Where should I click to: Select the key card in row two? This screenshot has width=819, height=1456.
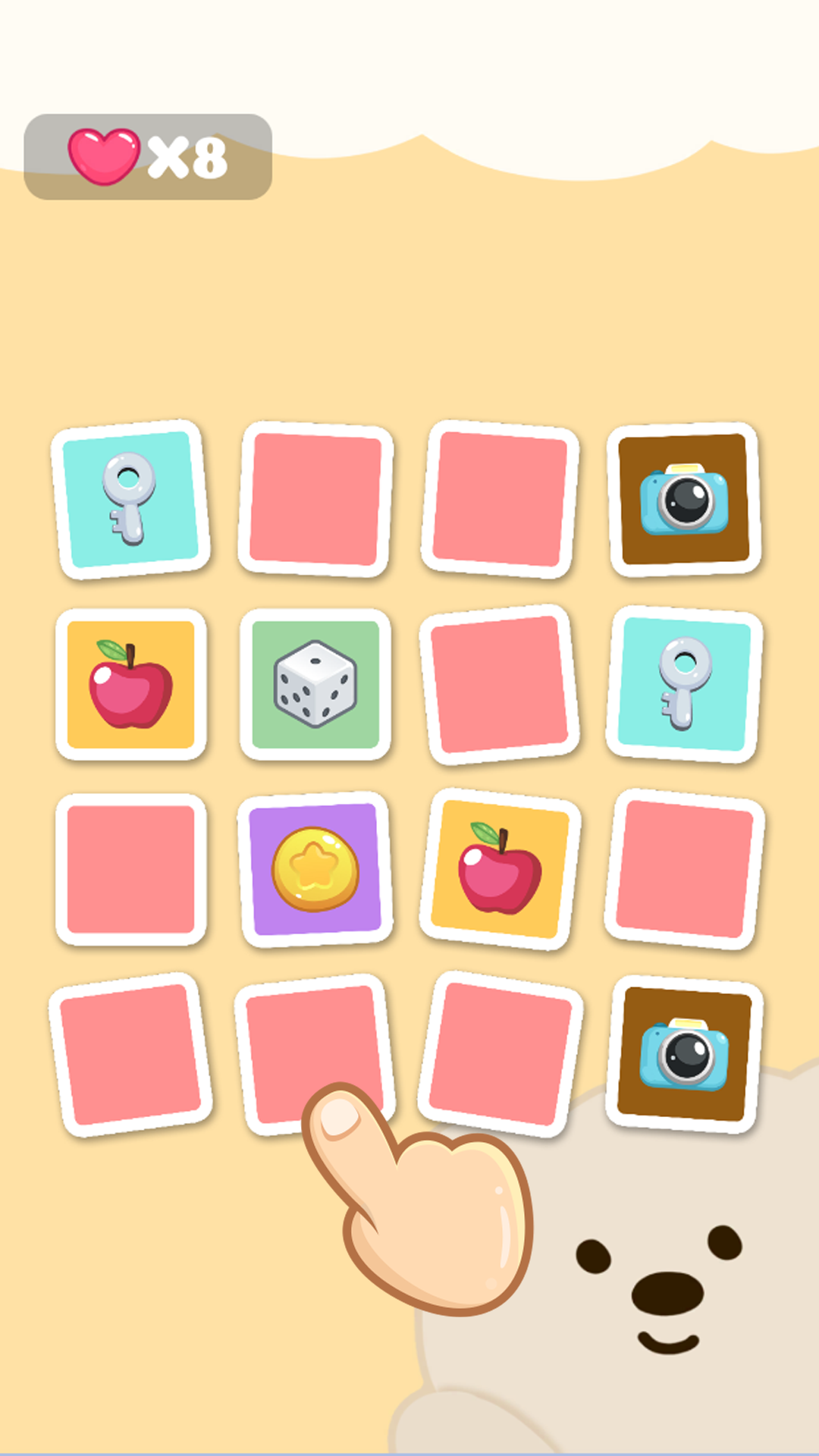pyautogui.click(x=686, y=682)
